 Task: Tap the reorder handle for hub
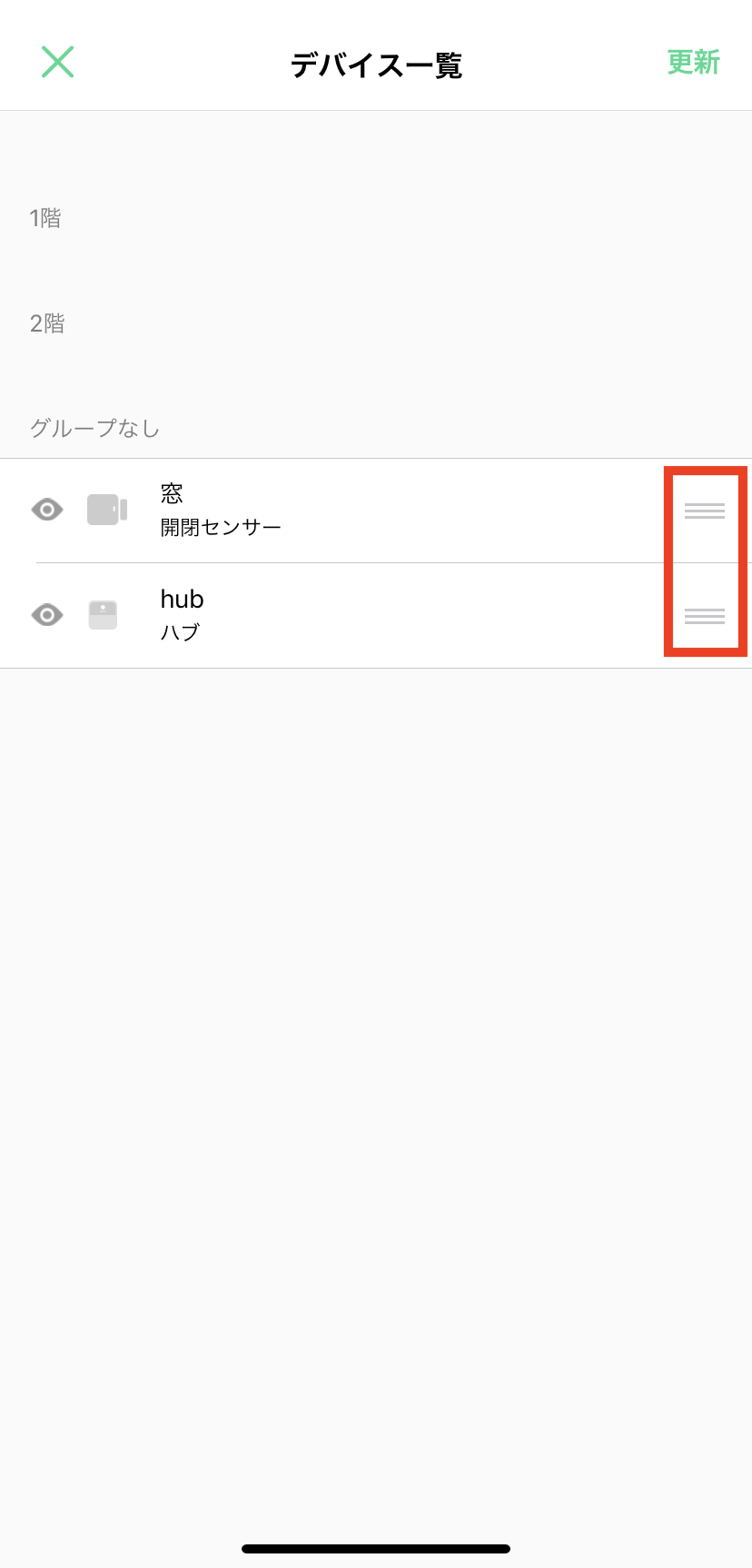click(704, 616)
